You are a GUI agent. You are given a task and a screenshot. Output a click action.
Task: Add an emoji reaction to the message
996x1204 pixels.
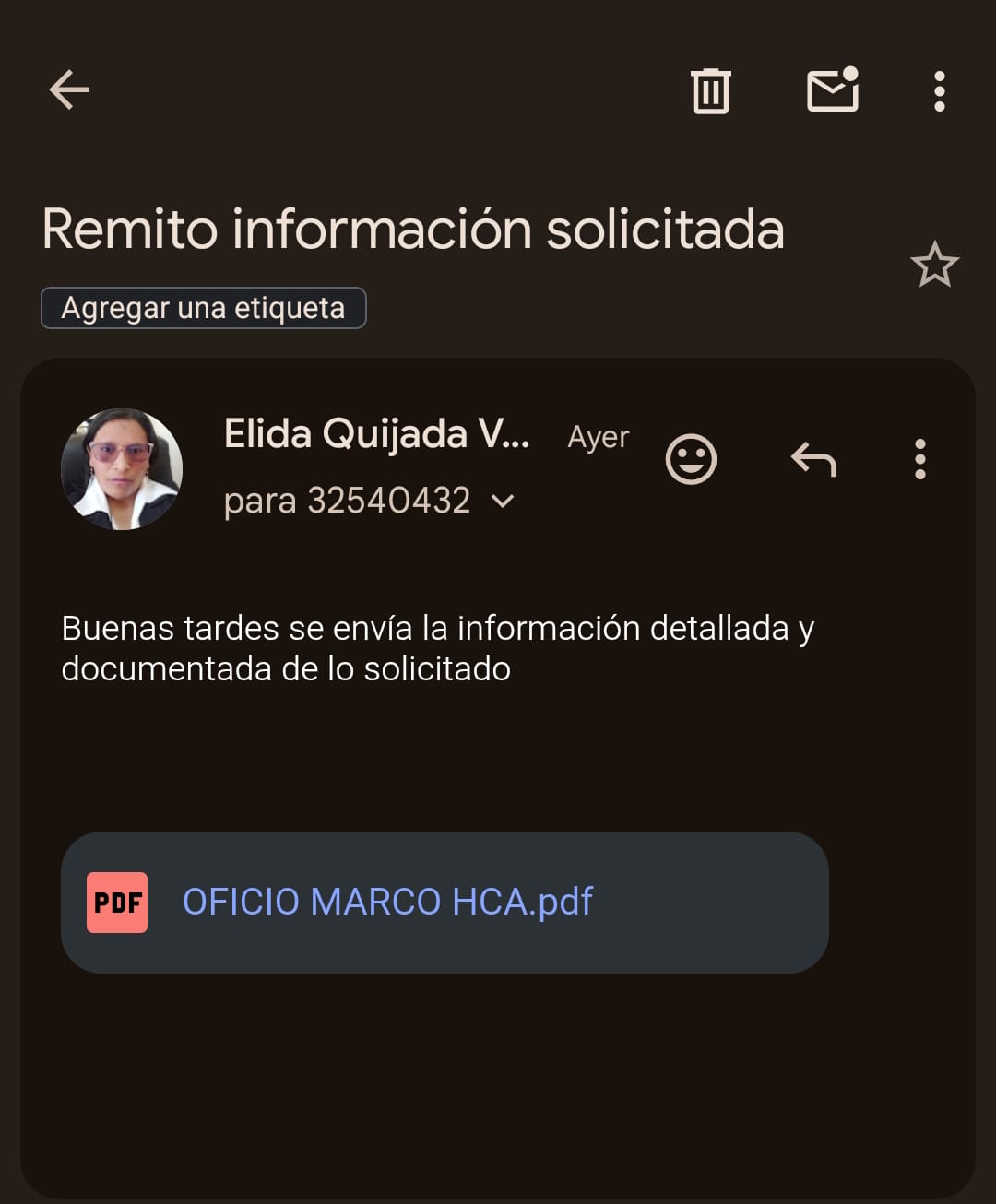(691, 458)
